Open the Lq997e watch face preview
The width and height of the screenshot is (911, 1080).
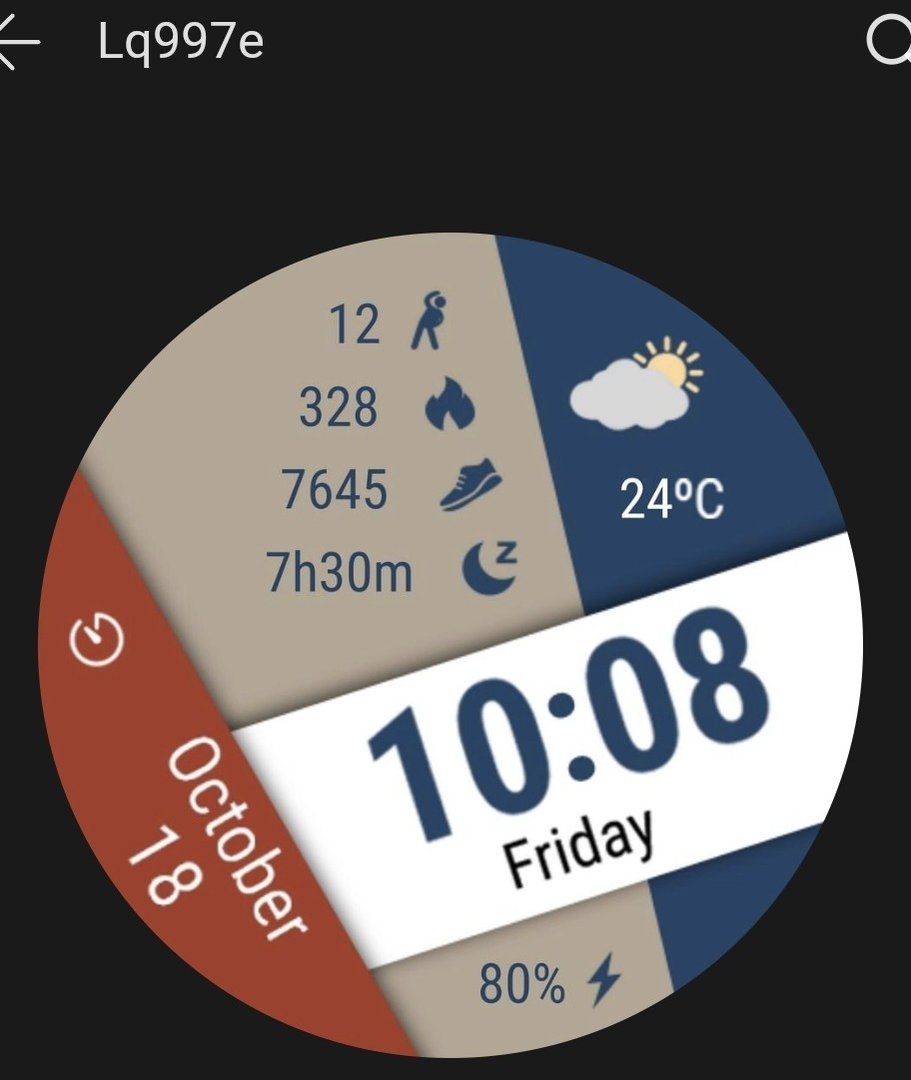click(450, 645)
